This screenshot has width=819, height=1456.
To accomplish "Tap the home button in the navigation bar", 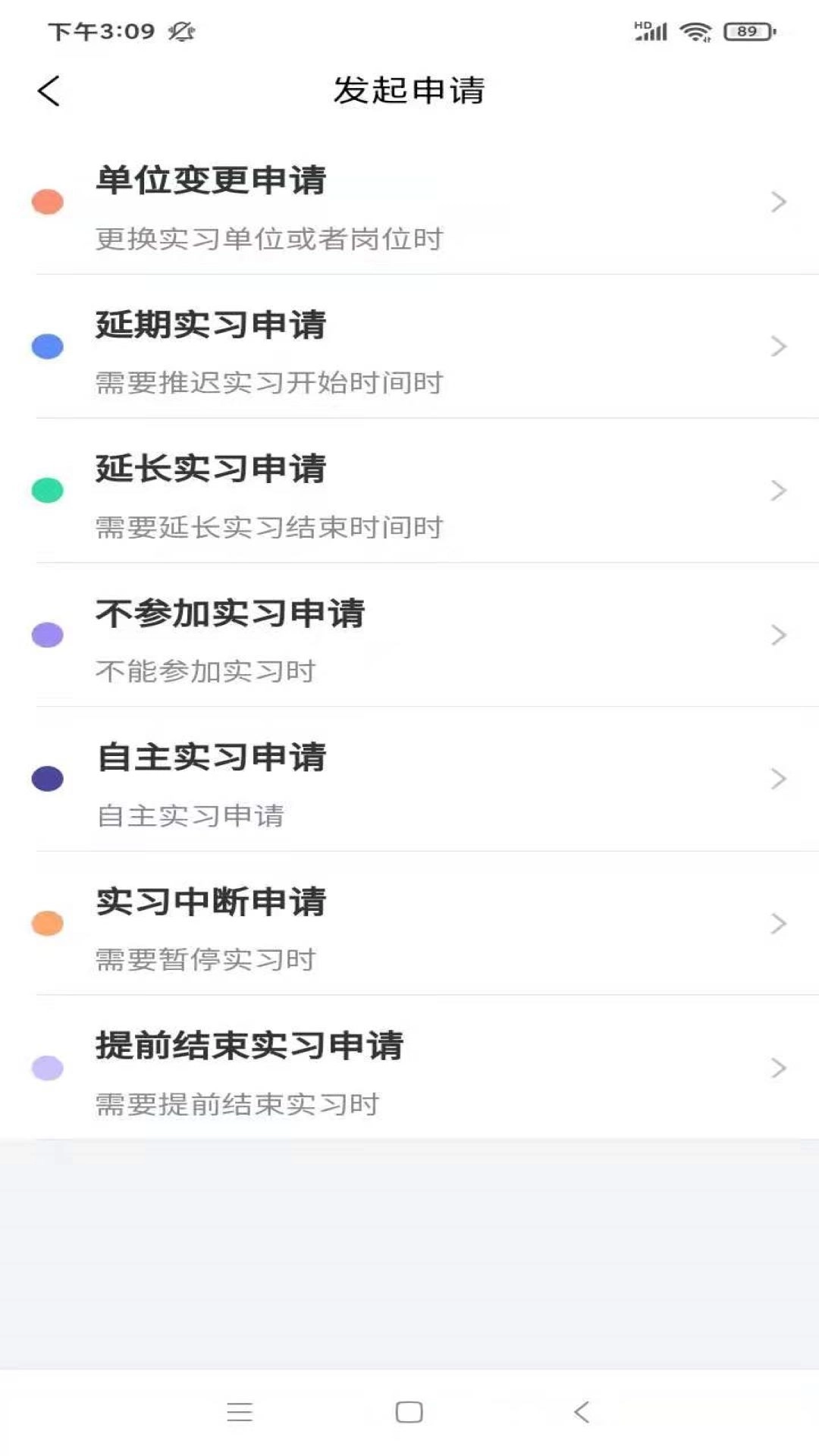I will [x=409, y=1411].
